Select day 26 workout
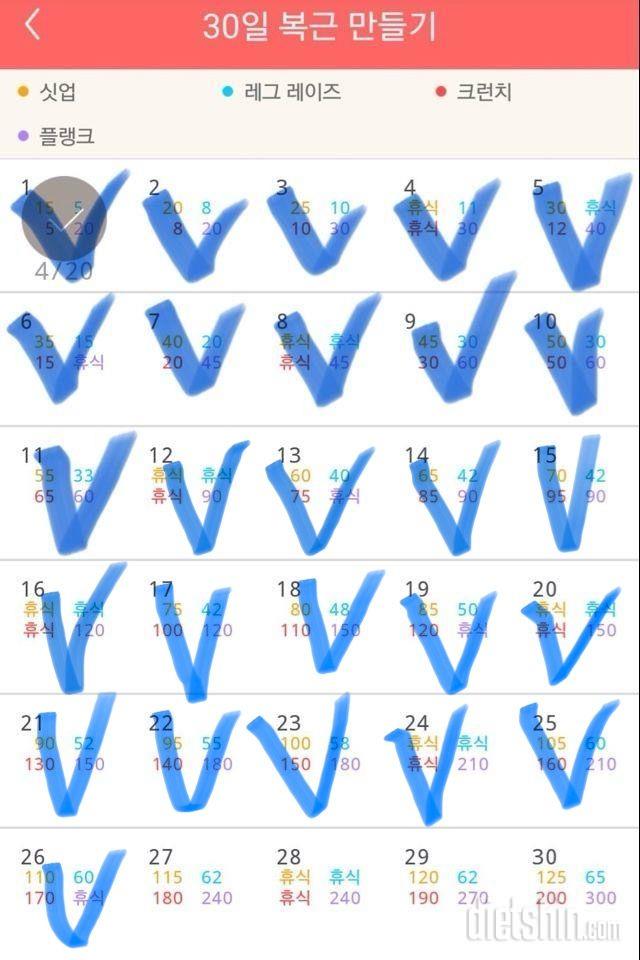Image resolution: width=640 pixels, height=960 pixels. [x=64, y=893]
